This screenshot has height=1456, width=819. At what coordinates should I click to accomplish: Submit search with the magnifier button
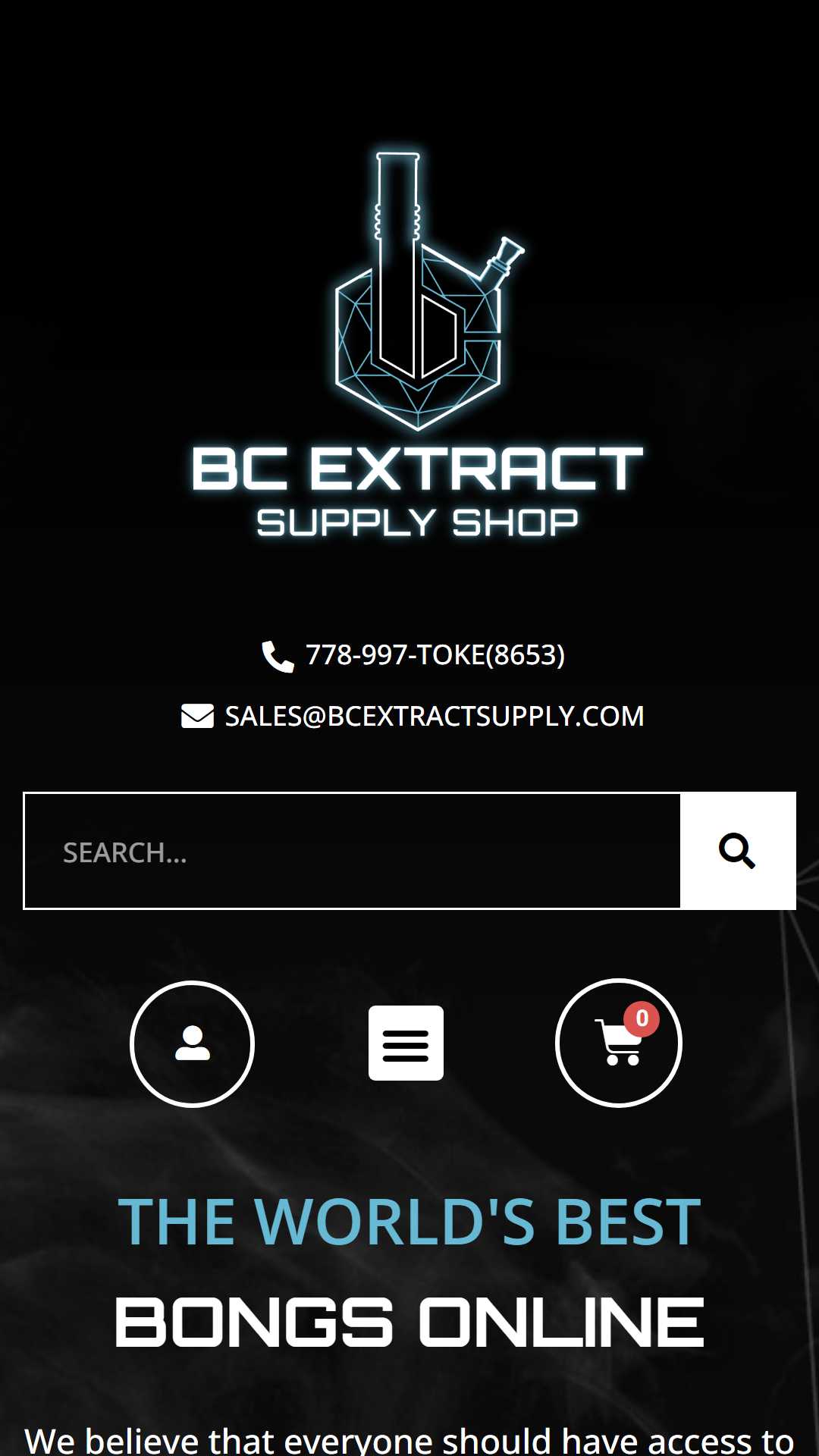click(738, 851)
